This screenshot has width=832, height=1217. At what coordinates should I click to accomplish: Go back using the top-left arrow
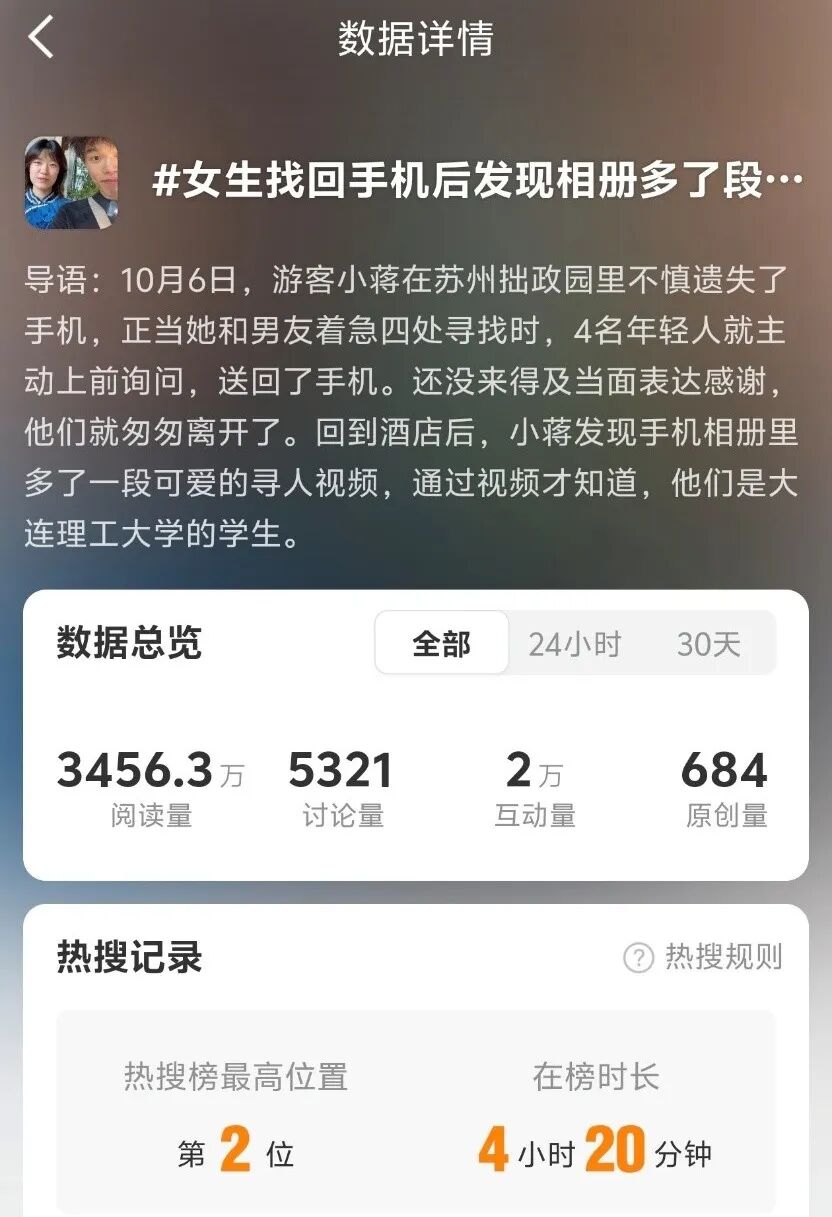(41, 39)
